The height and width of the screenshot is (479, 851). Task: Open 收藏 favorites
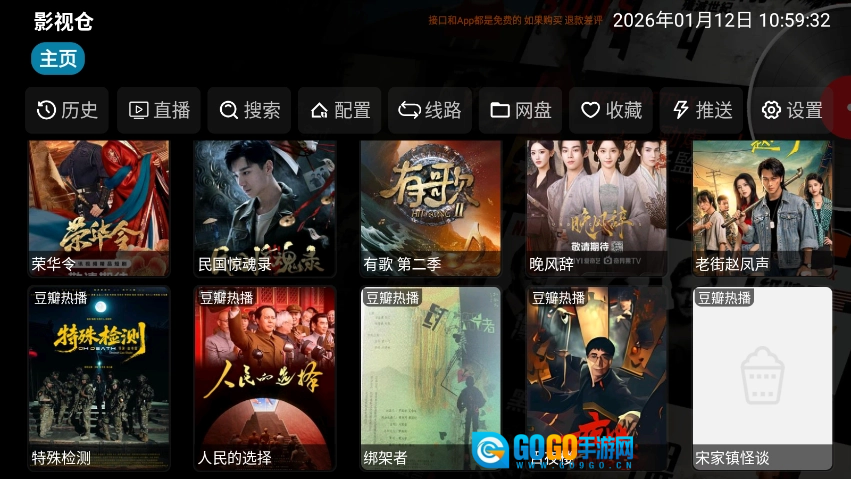[611, 111]
